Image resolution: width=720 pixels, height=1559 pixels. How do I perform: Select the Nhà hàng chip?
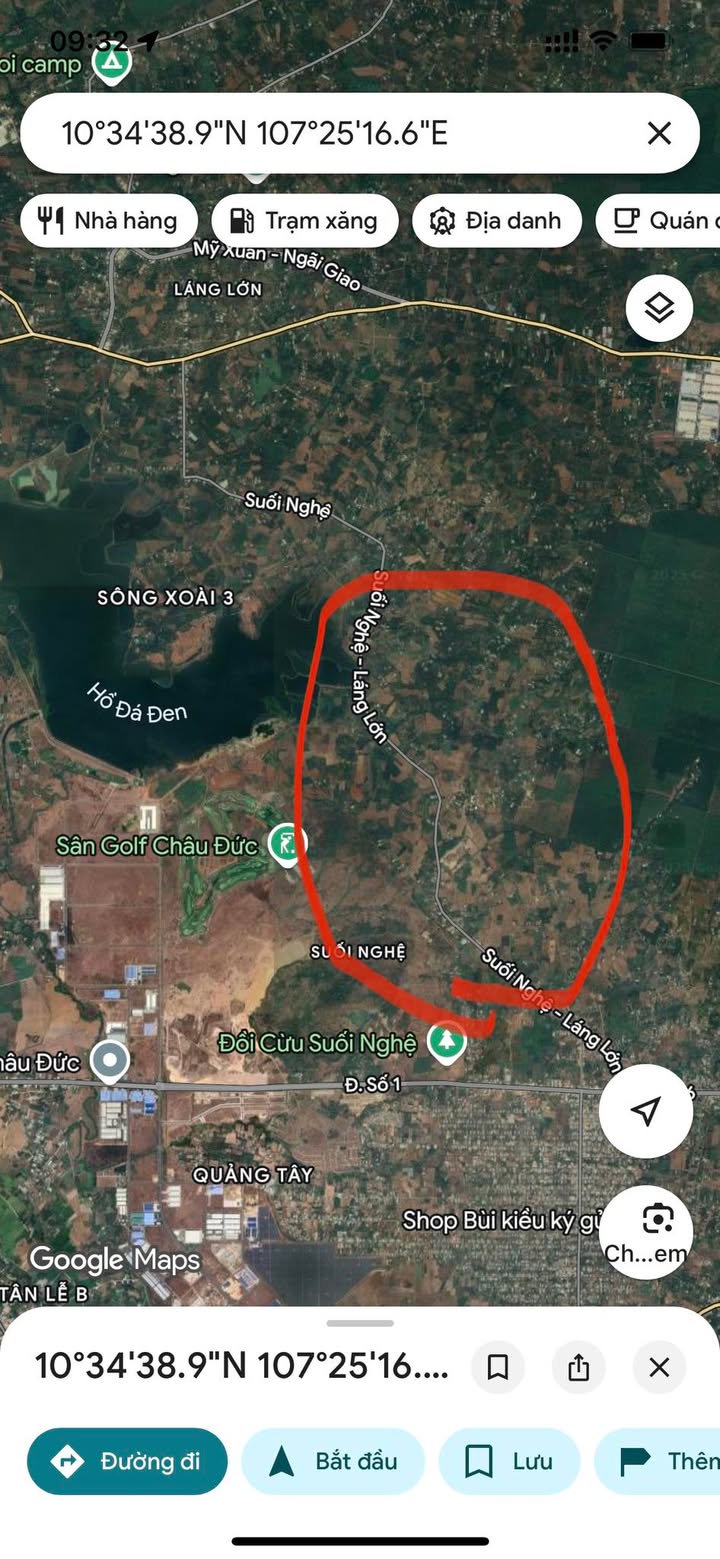click(109, 221)
